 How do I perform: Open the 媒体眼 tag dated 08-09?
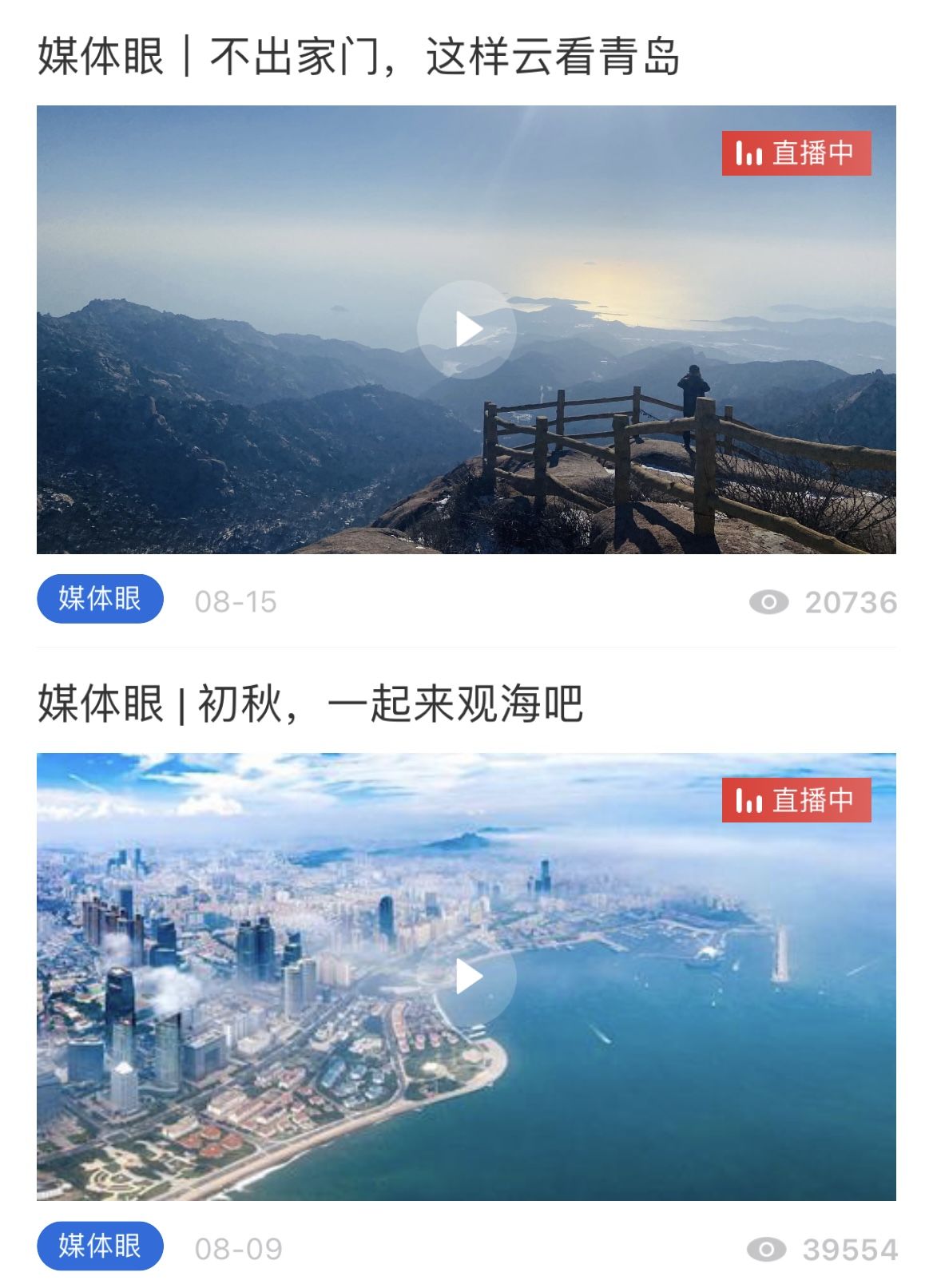(x=100, y=1246)
